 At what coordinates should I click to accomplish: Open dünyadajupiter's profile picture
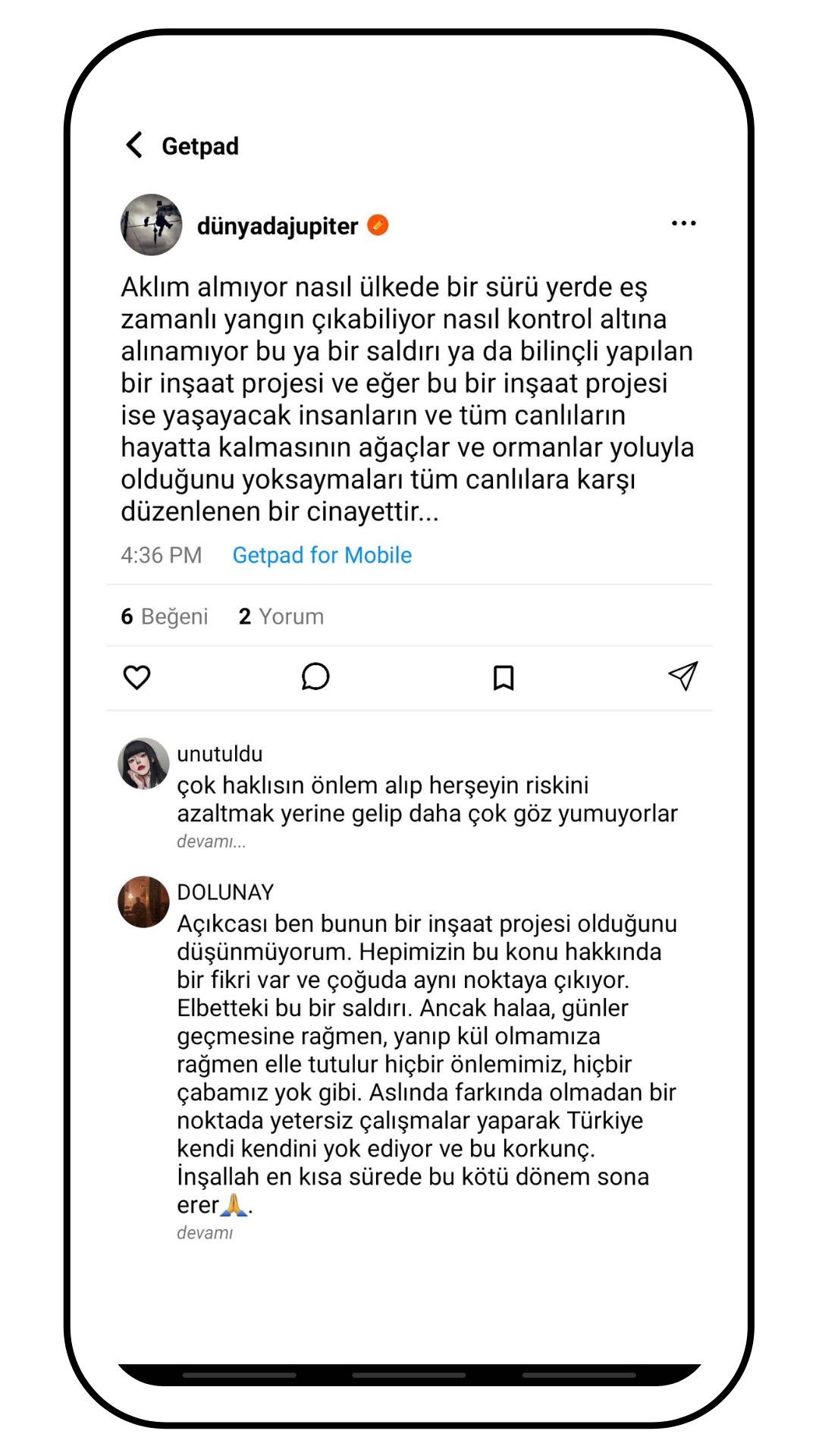coord(152,225)
